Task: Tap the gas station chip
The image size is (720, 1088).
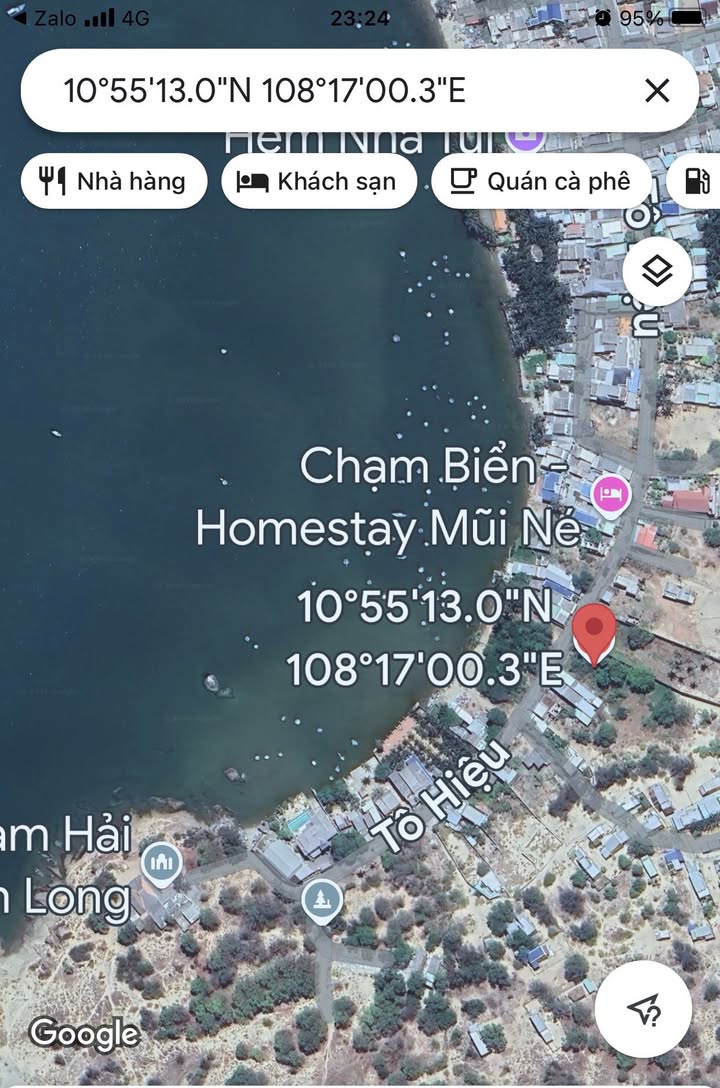Action: [x=697, y=181]
